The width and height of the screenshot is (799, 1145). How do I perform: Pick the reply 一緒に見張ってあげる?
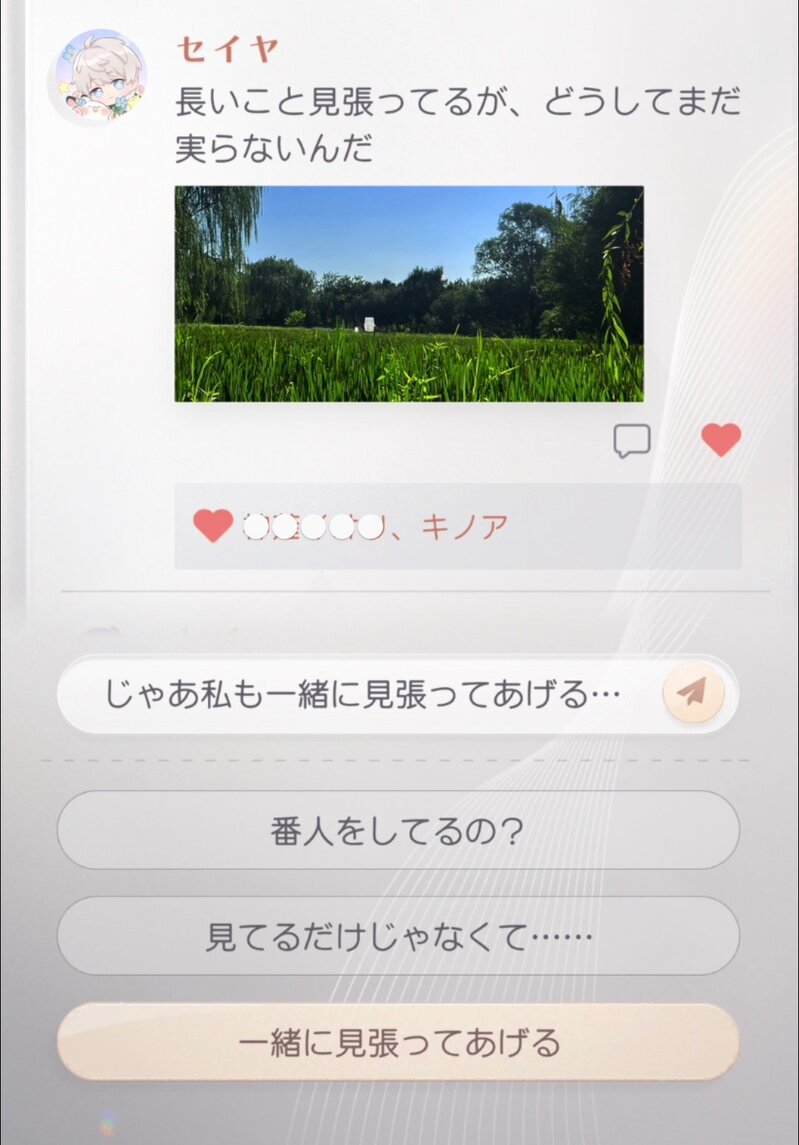pyautogui.click(x=398, y=1043)
